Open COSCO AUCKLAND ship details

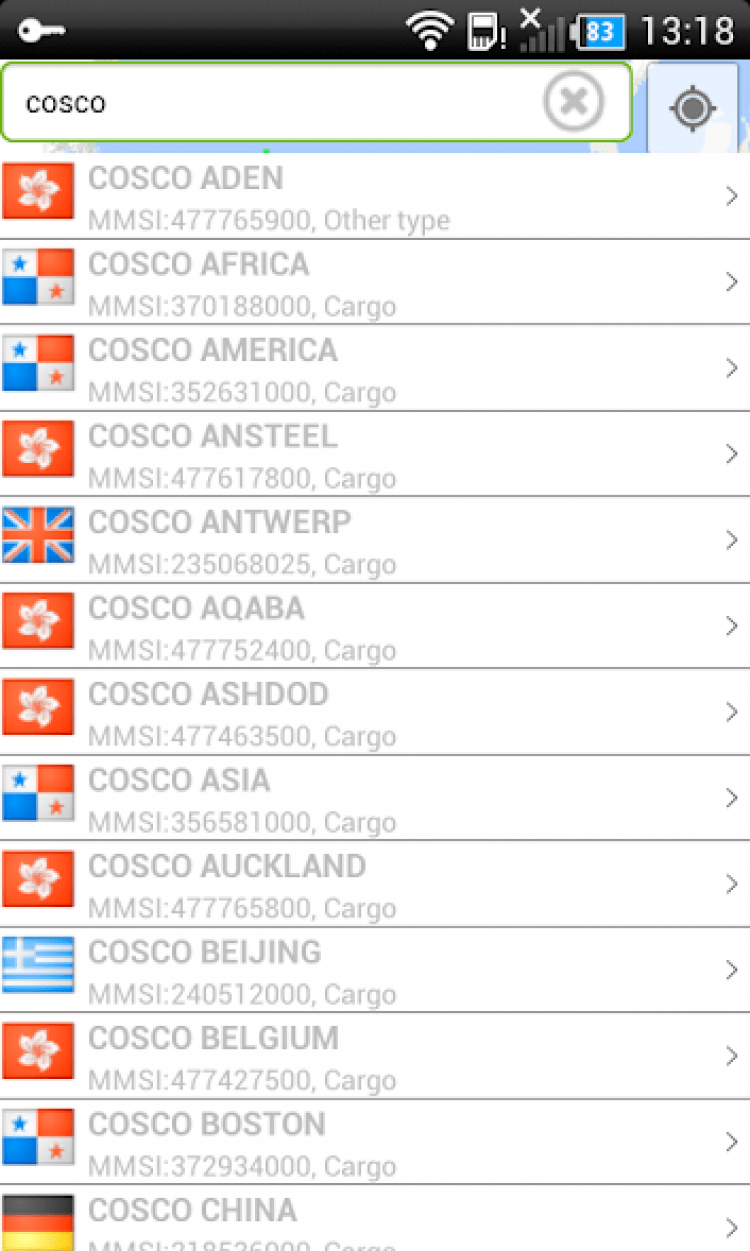(375, 885)
